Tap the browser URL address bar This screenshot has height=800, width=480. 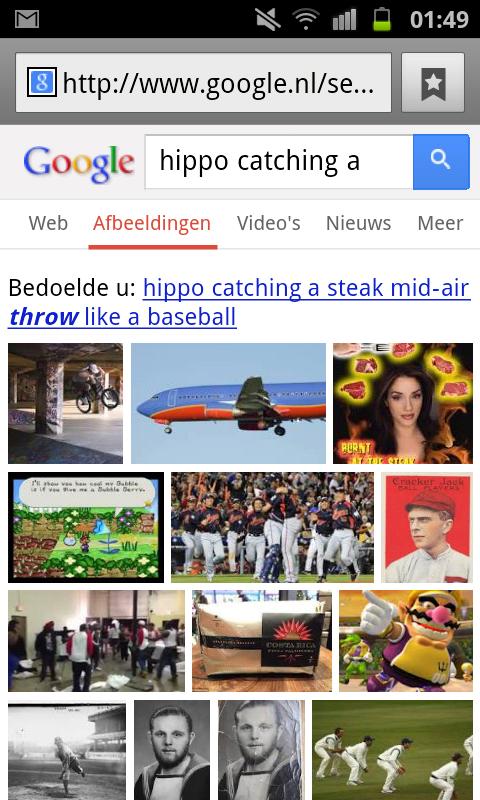(x=203, y=83)
